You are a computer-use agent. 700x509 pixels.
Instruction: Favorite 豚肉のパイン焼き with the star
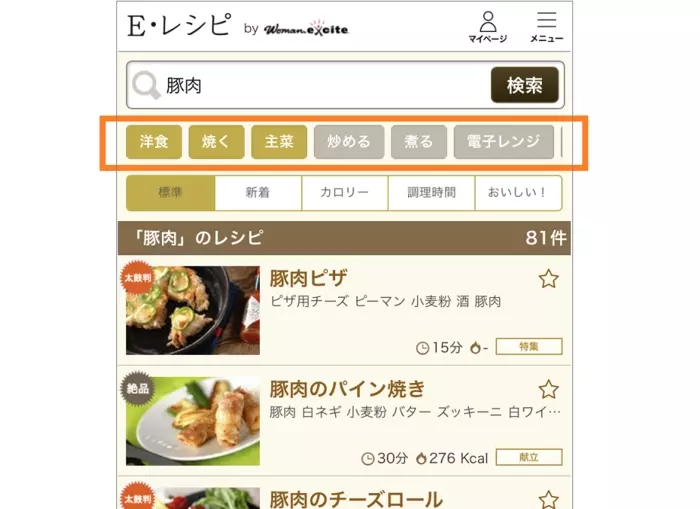click(548, 389)
